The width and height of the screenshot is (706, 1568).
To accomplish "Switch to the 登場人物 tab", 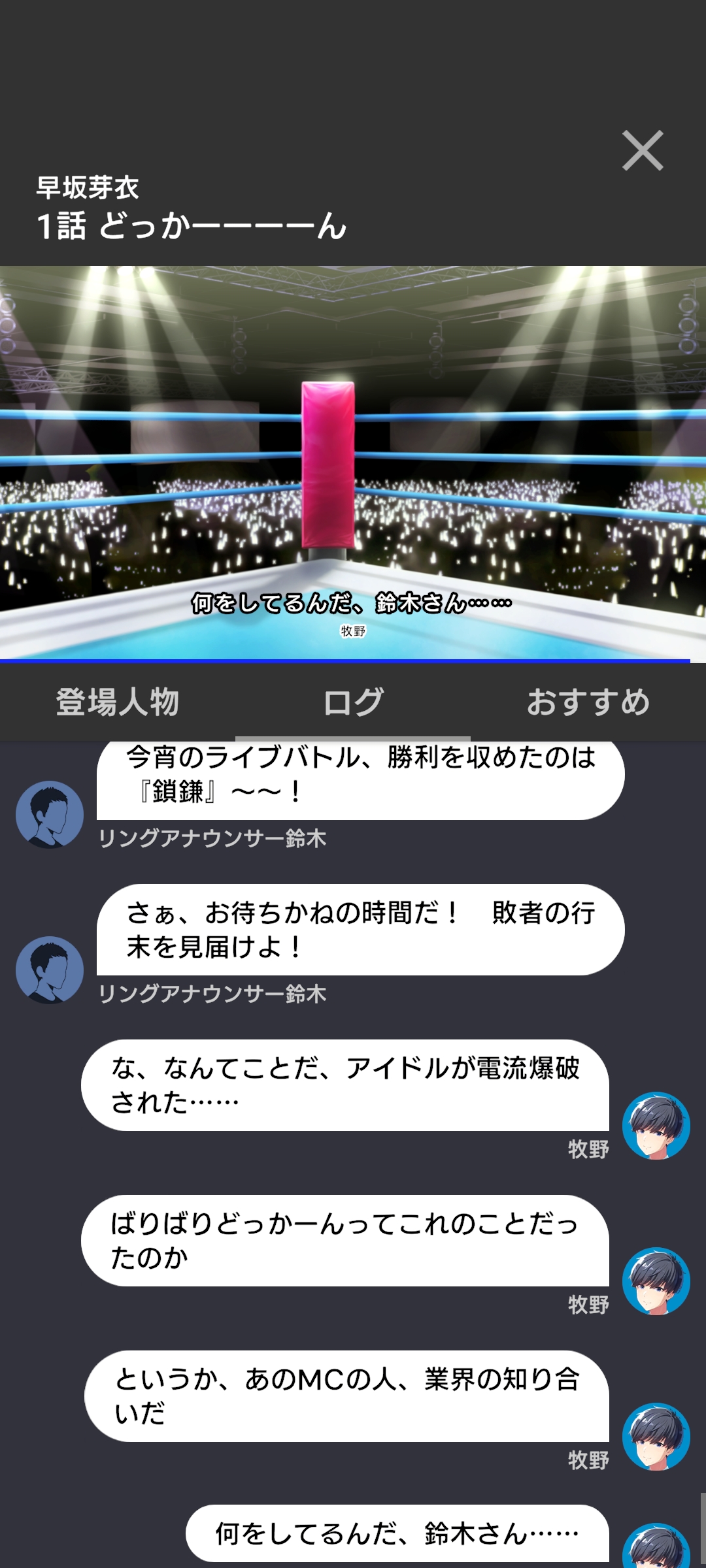I will tap(118, 702).
